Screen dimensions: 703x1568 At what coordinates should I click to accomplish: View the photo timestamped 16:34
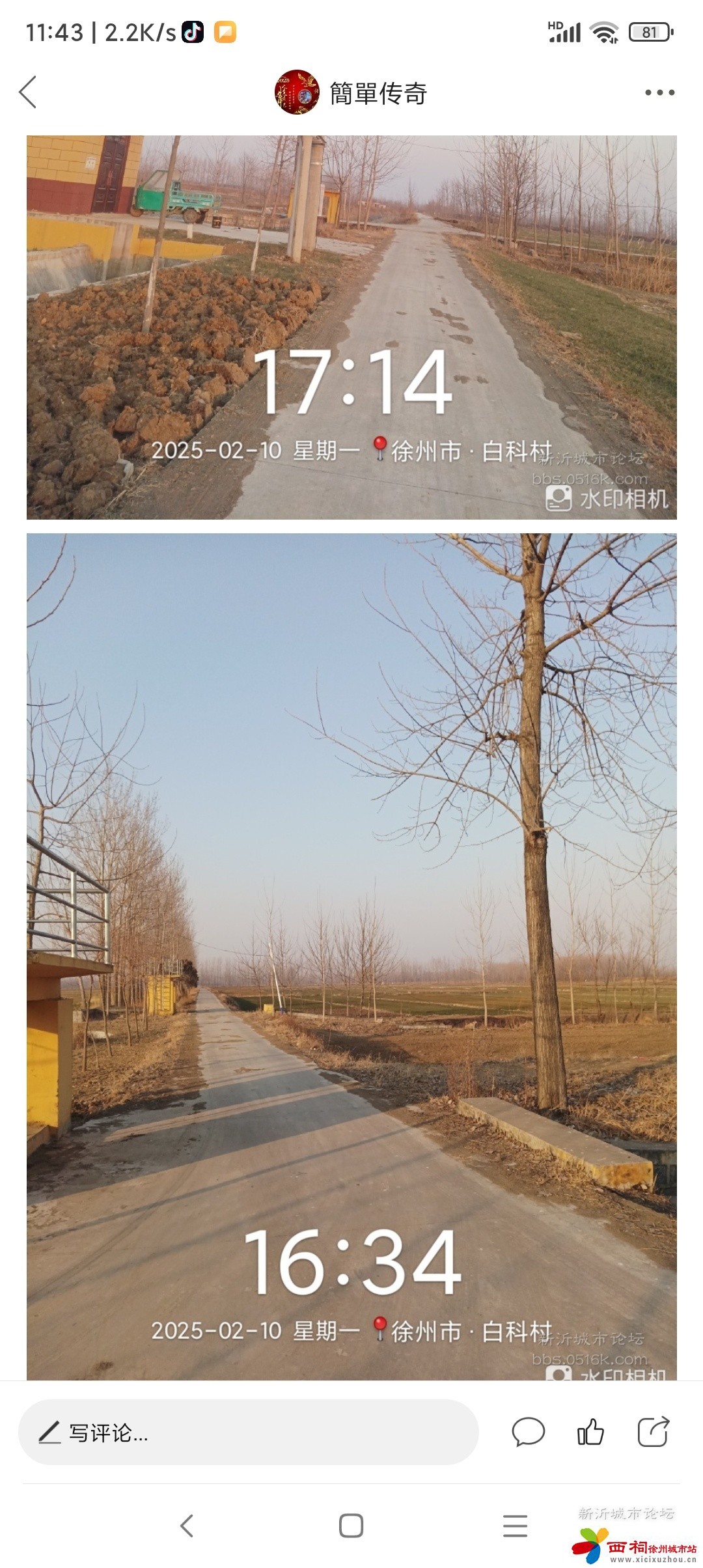[351, 954]
